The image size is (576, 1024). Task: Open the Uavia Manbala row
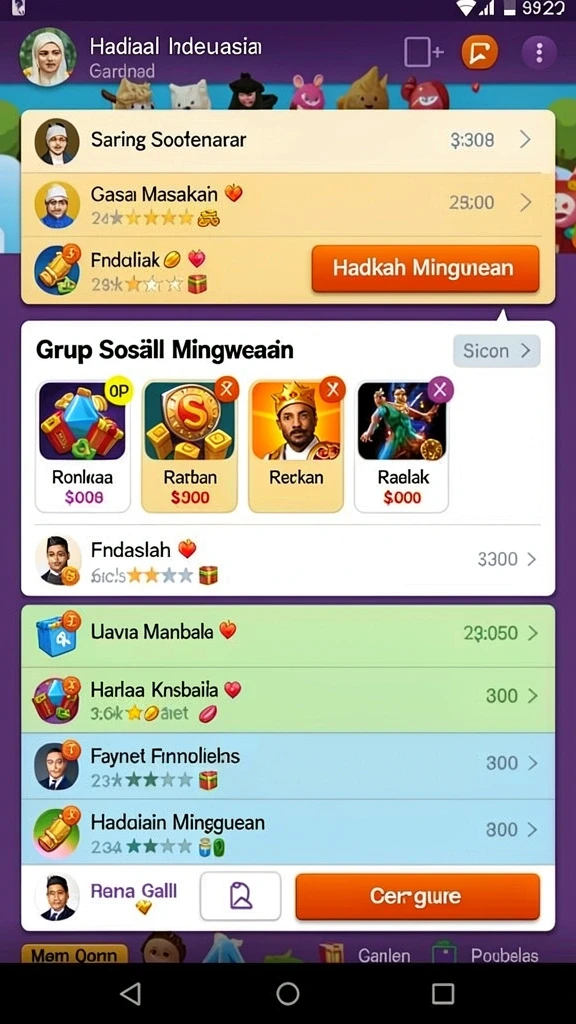(x=288, y=634)
